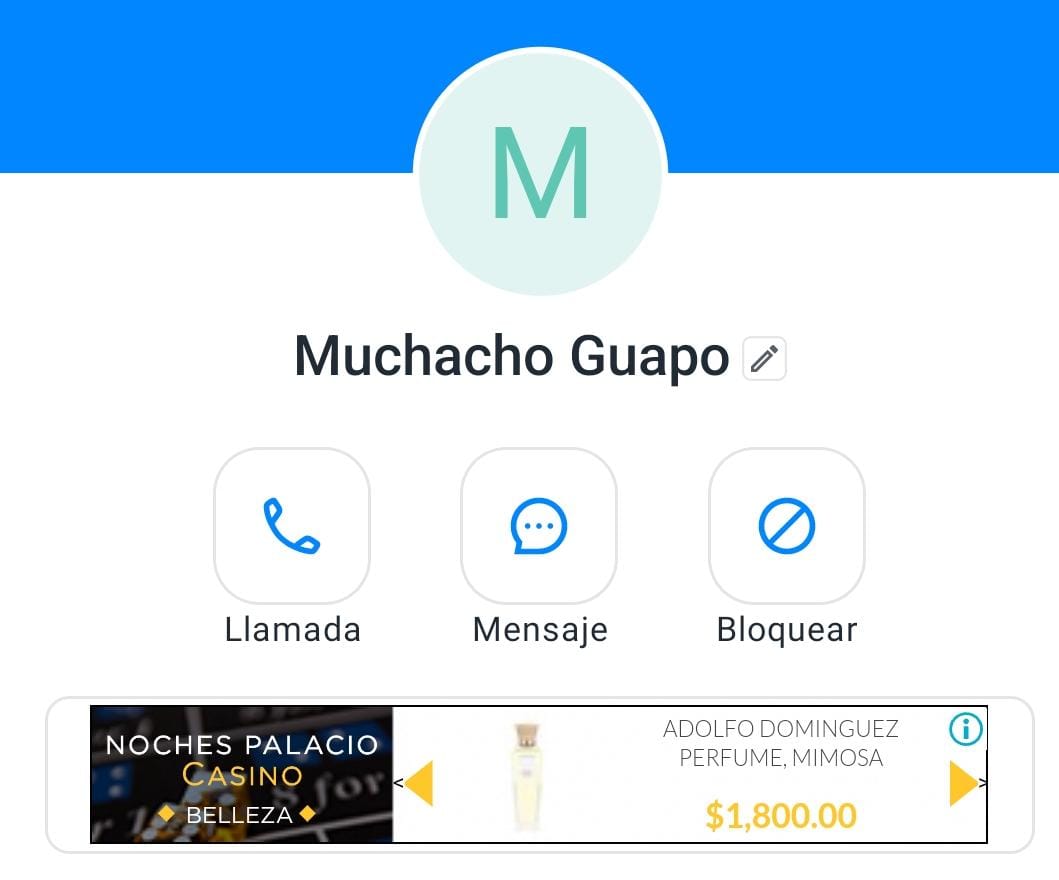1059x880 pixels.
Task: Block this contact with Bloquear
Action: pyautogui.click(x=787, y=526)
